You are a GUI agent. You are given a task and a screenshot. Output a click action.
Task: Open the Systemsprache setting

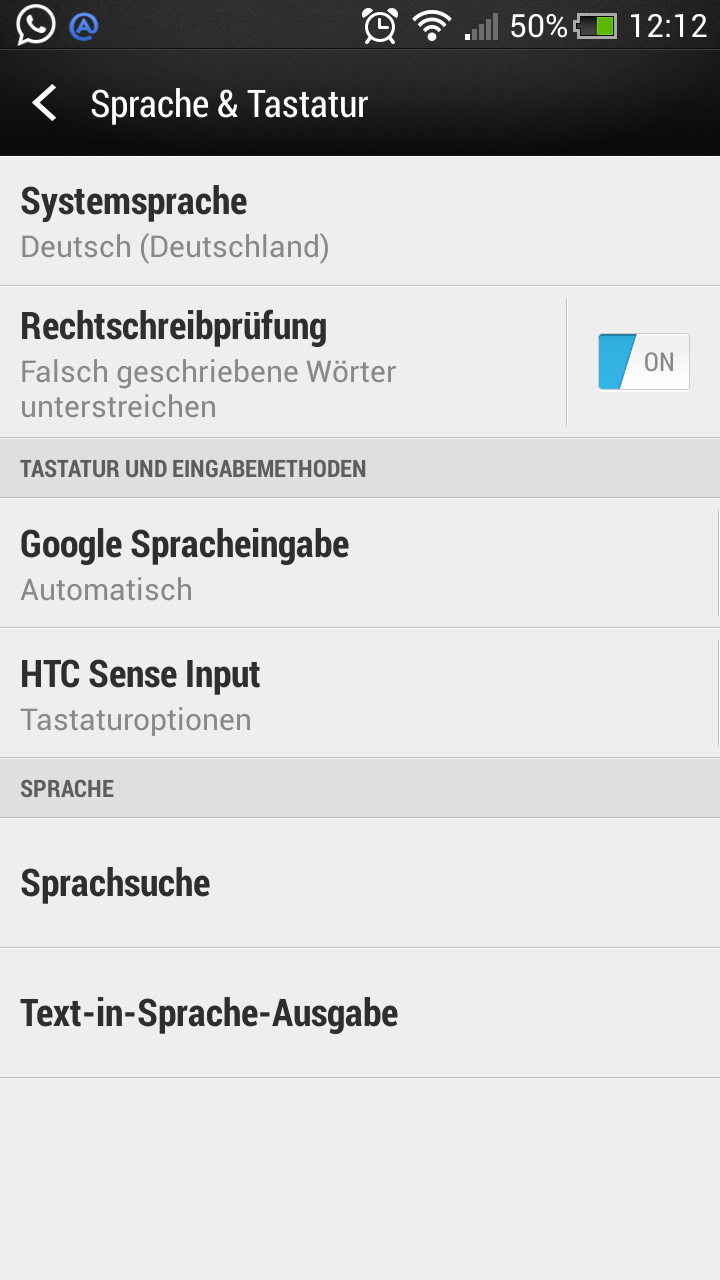pos(300,222)
